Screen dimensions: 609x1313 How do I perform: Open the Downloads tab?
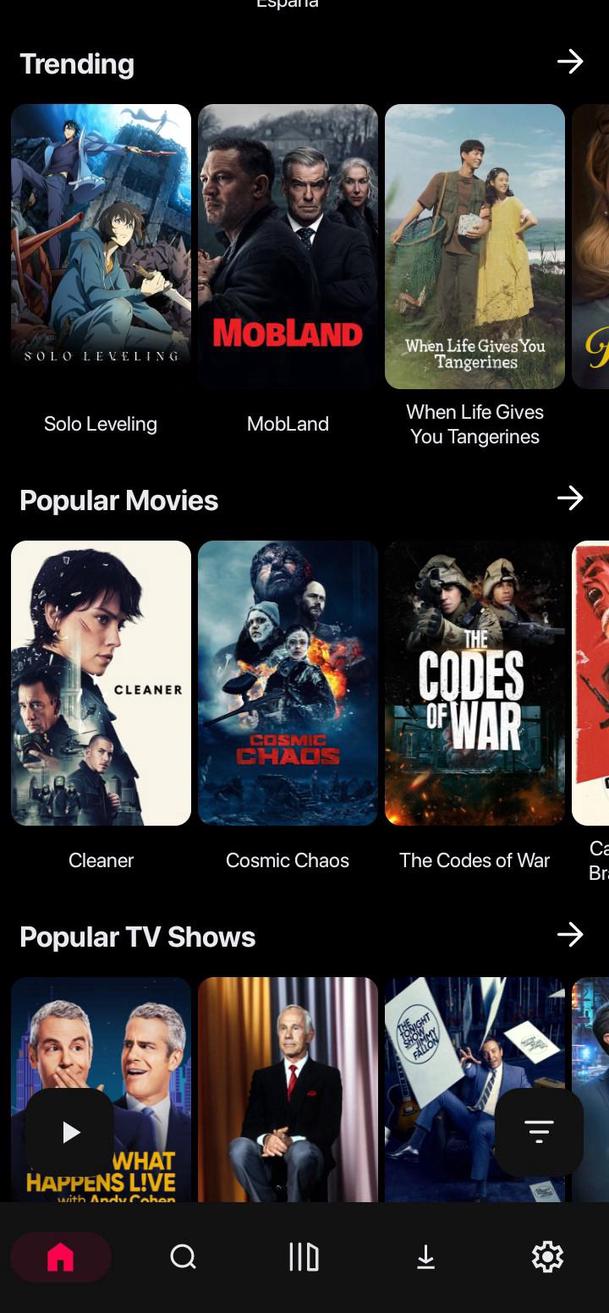coord(426,1257)
